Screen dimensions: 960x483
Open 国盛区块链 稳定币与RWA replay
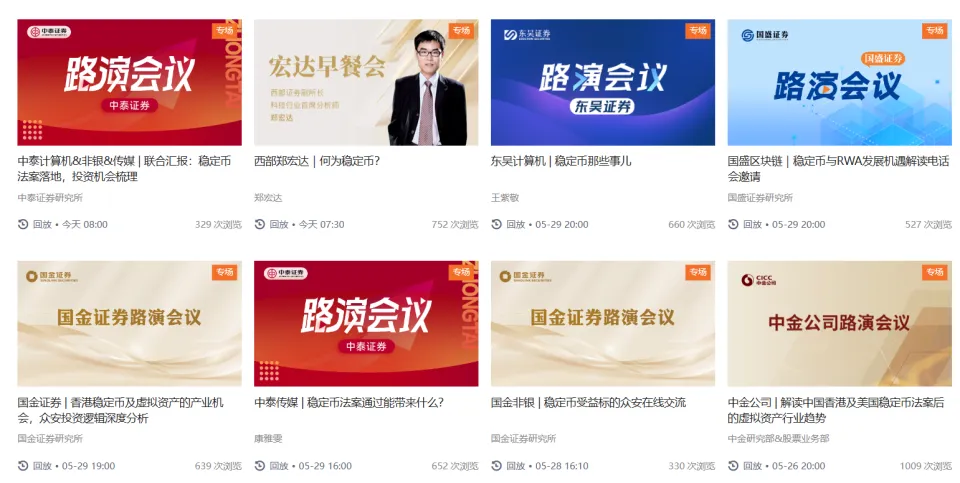pos(839,84)
